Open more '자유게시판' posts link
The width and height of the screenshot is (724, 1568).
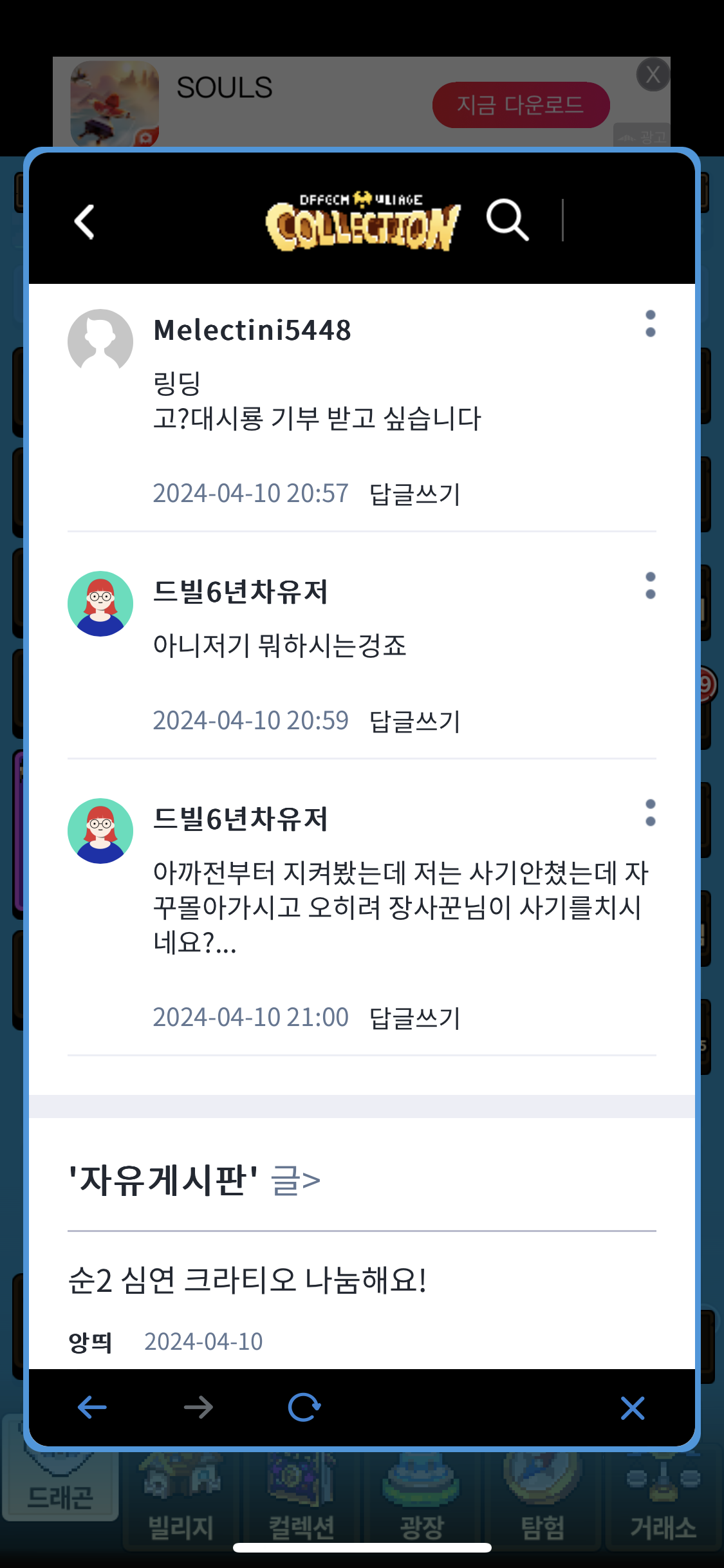(295, 1181)
